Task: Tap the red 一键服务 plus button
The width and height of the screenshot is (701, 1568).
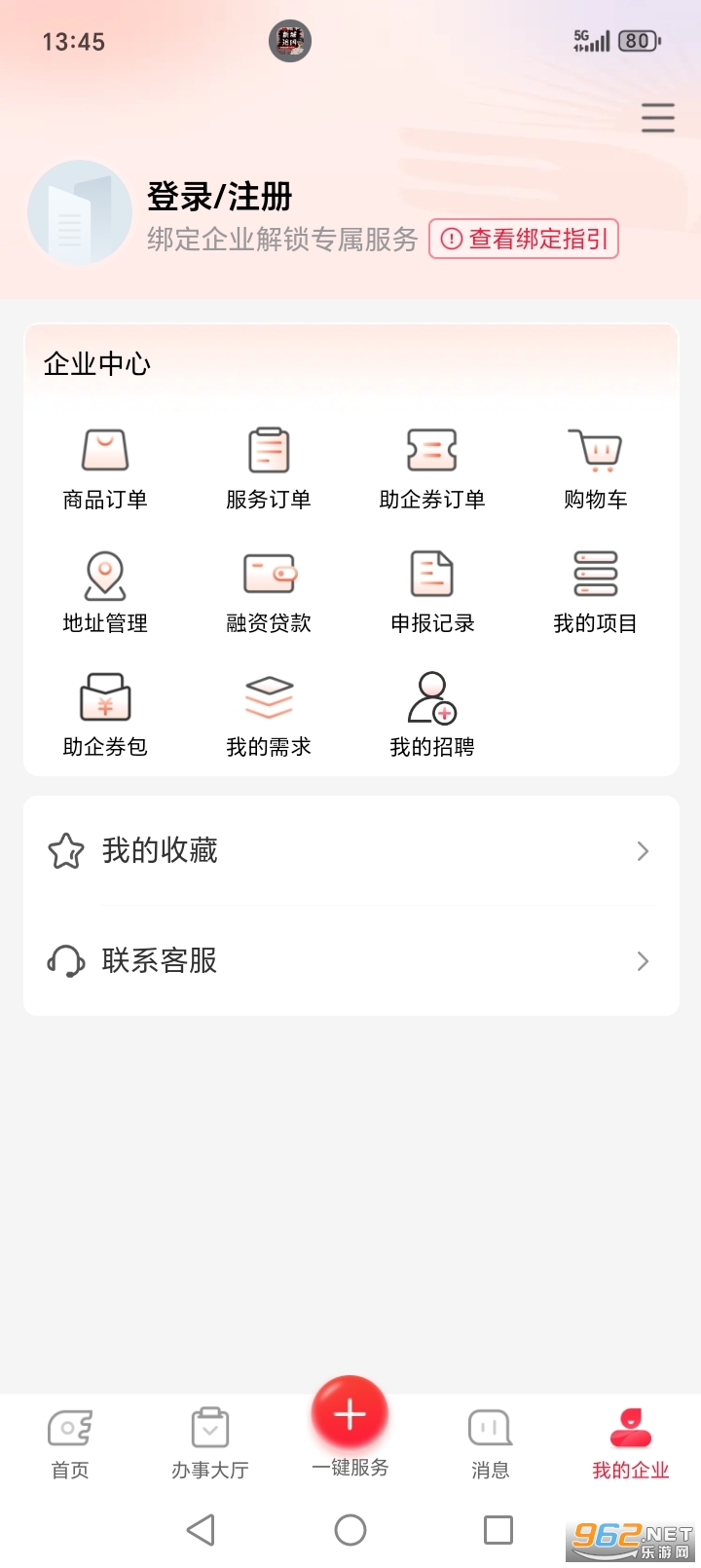Action: coord(350,1412)
